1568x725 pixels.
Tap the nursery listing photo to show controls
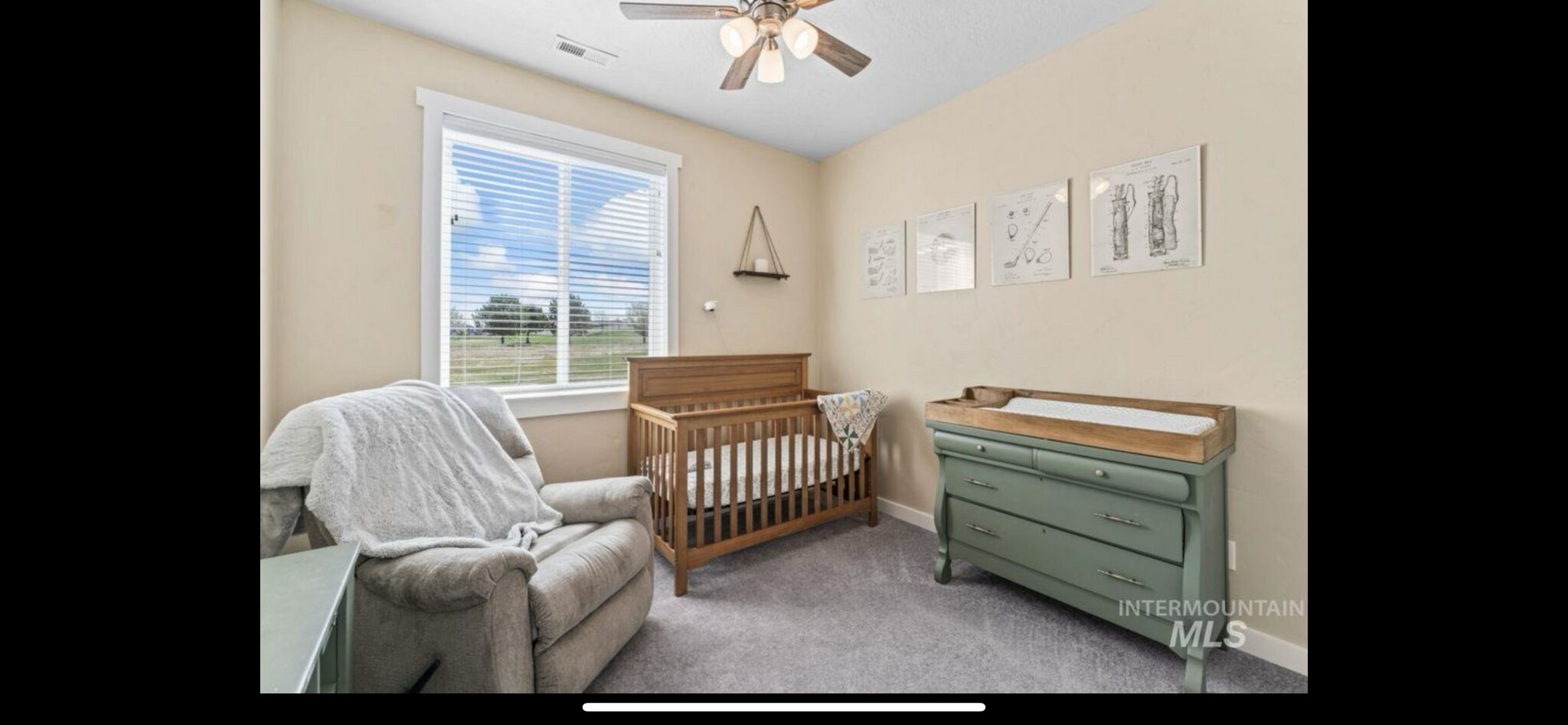(783, 346)
